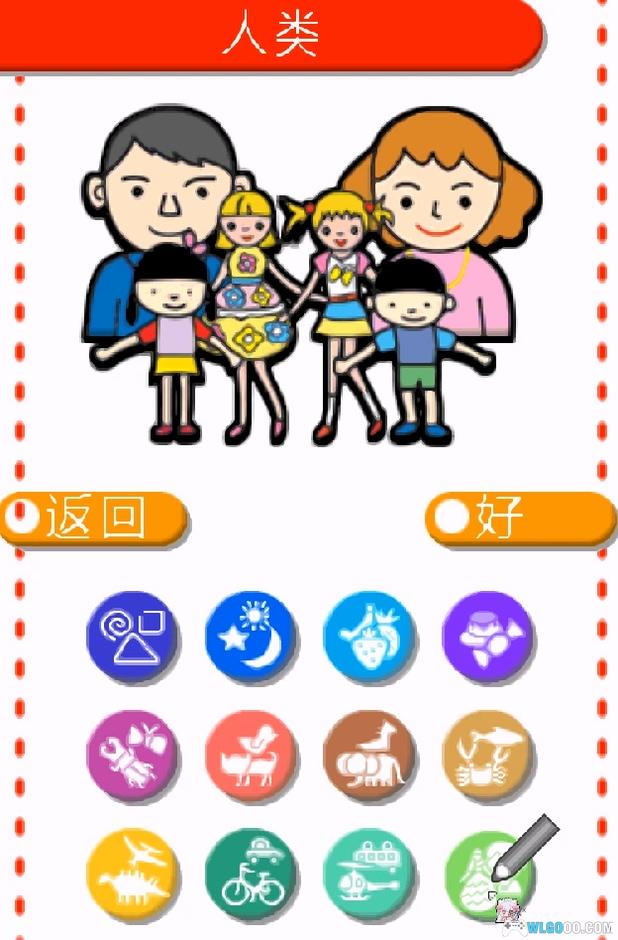Choose the sea creatures category with shark and crab
618x940 pixels.
click(x=487, y=756)
